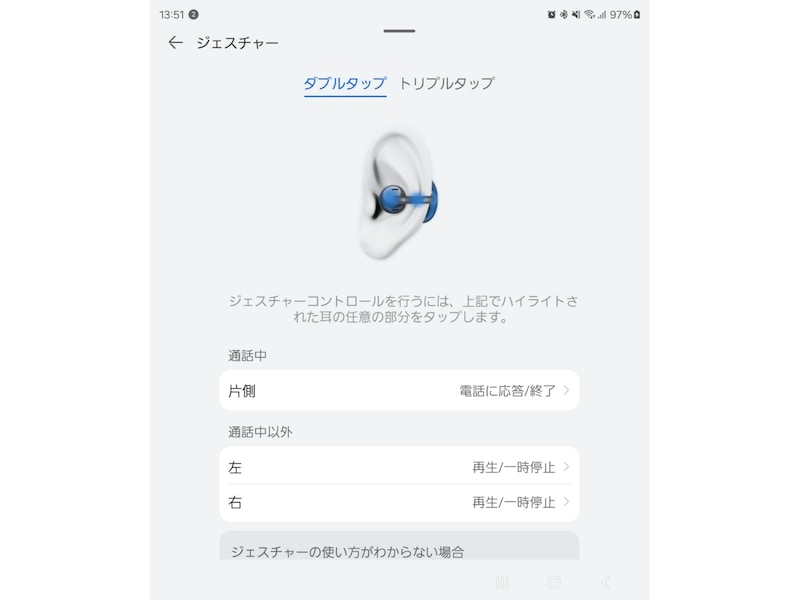Open ジェスチャーの使い方がわからない場合 help
This screenshot has height=600, width=800.
(398, 549)
